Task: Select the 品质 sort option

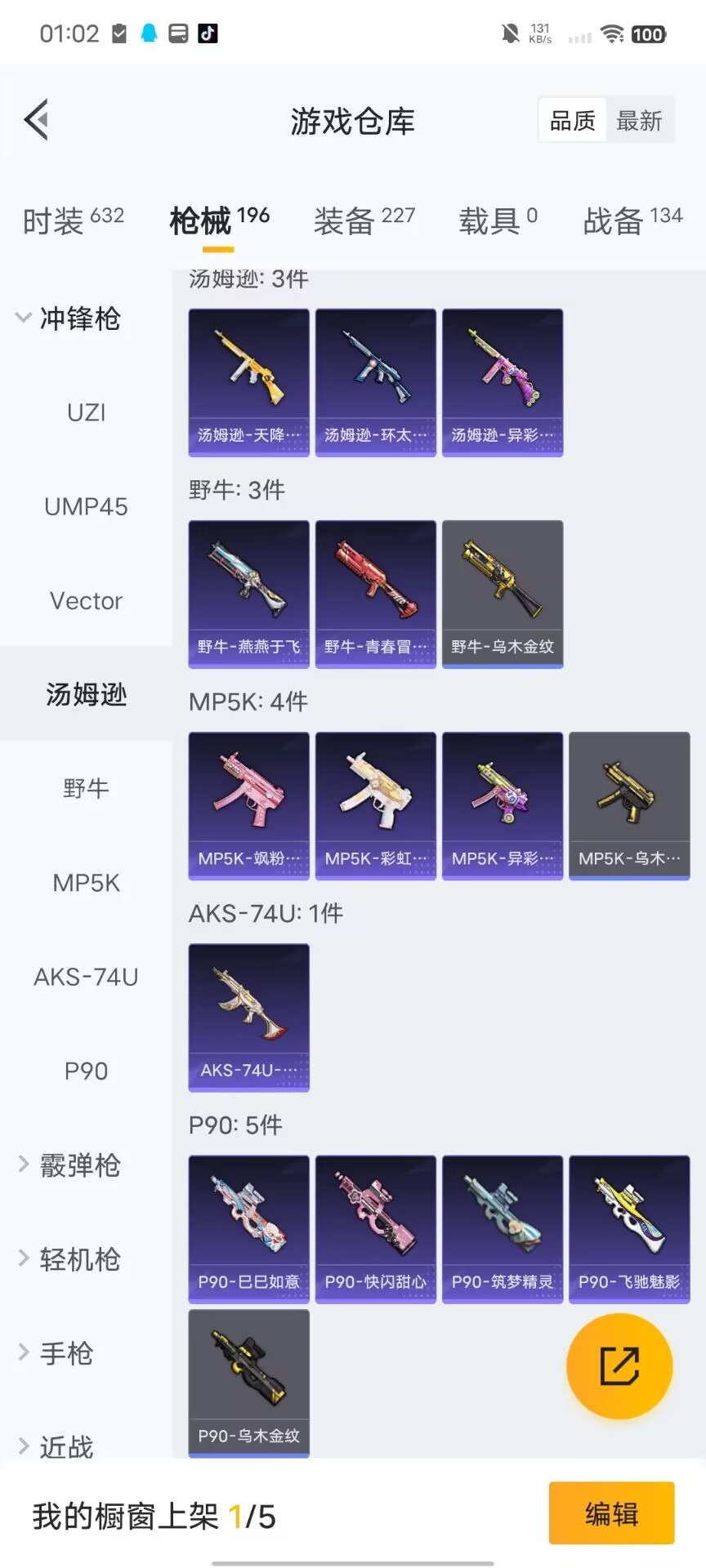Action: [572, 121]
